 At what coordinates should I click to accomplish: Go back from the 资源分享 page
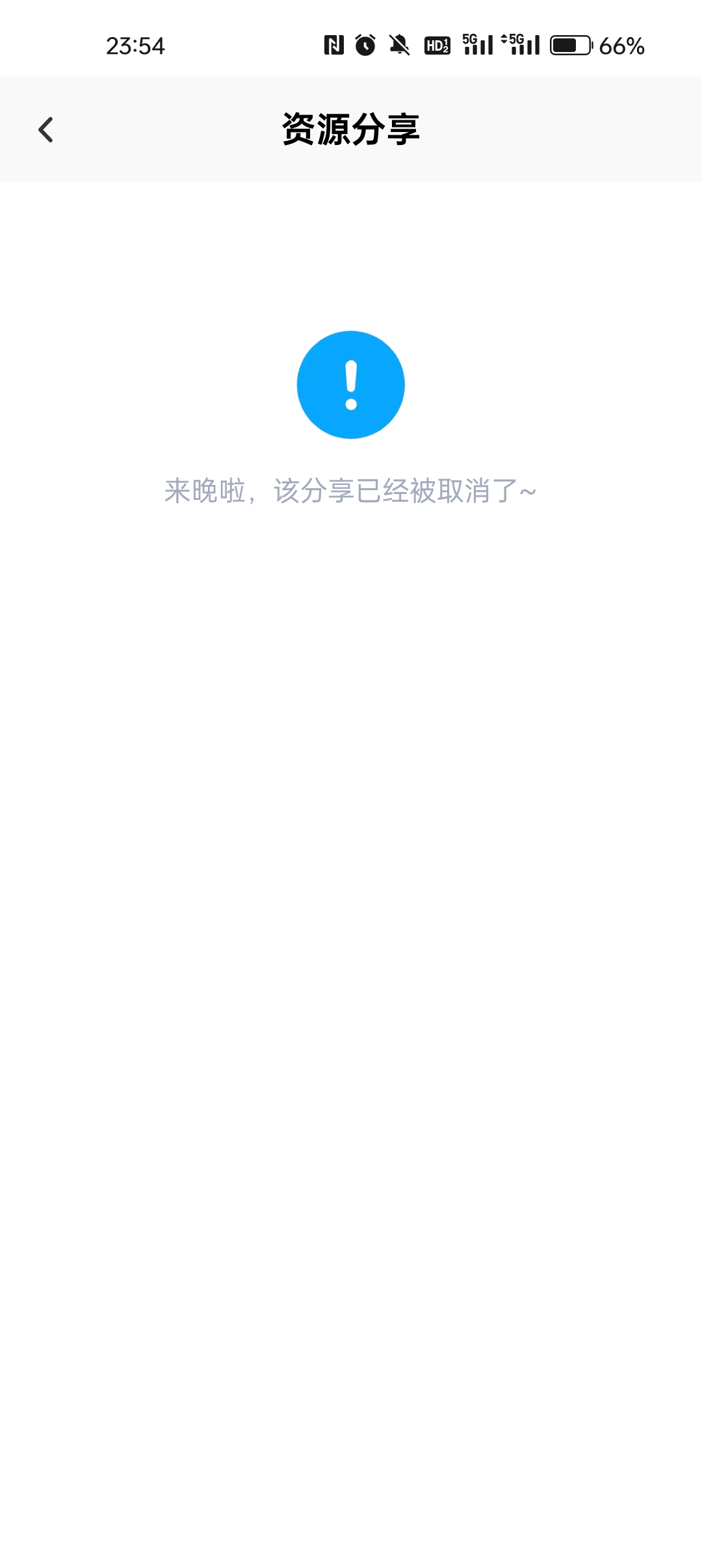tap(45, 129)
